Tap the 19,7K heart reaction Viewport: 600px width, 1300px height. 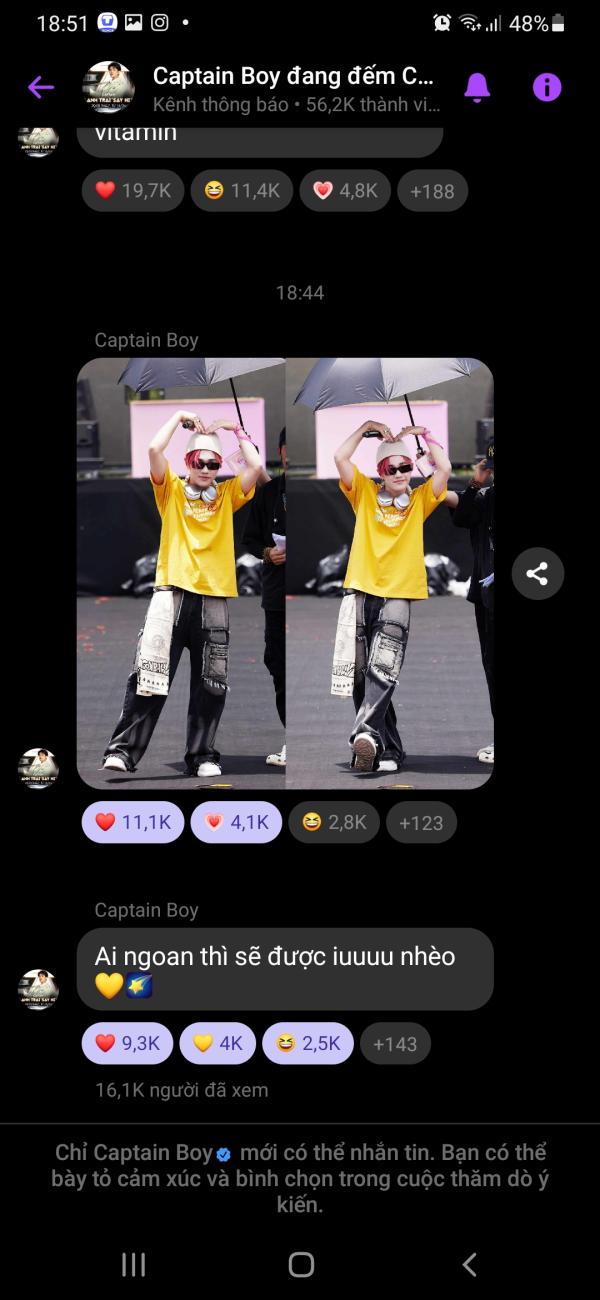point(133,190)
